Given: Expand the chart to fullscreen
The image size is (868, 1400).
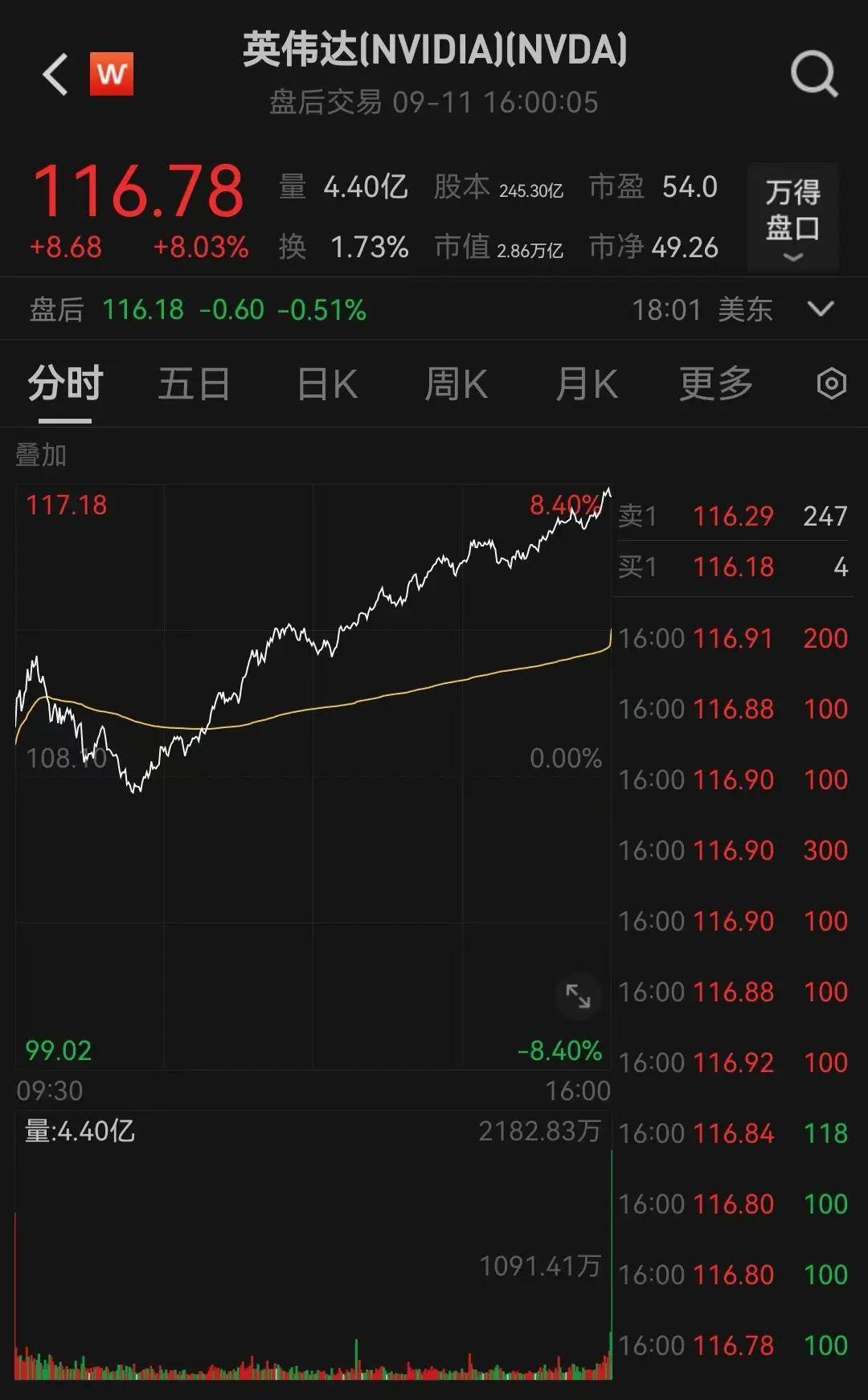Looking at the screenshot, I should coord(577,997).
